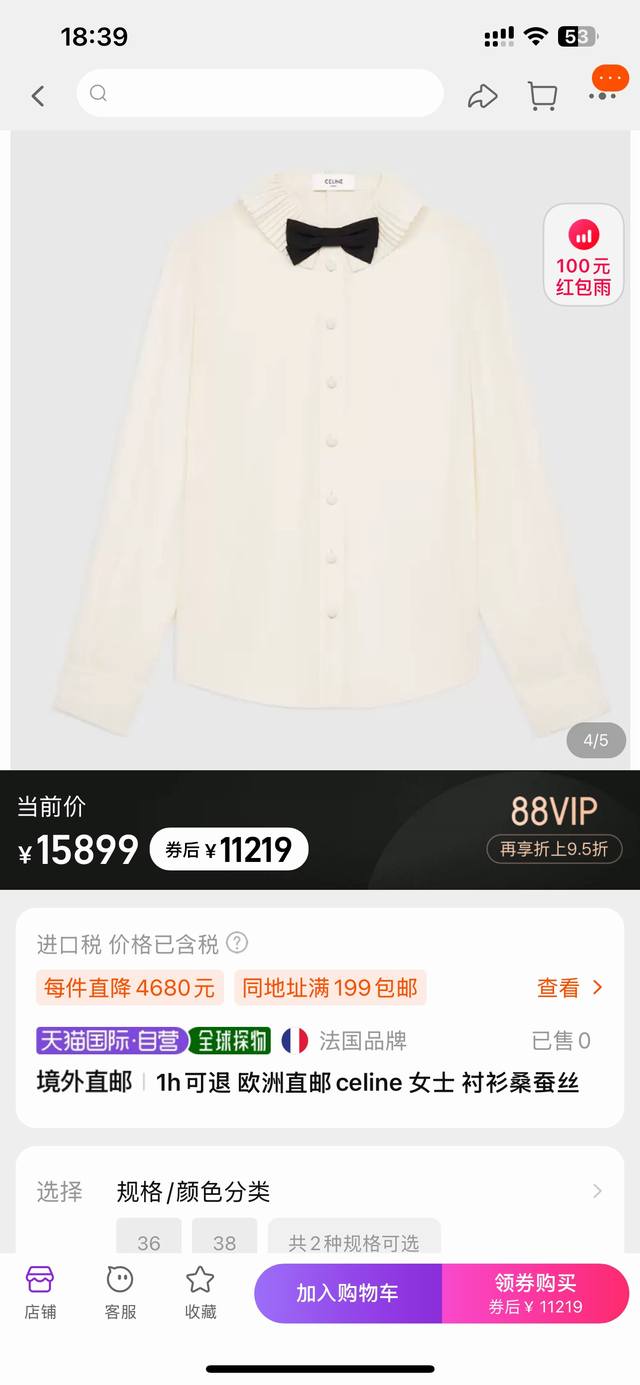Viewport: 640px width, 1385px height.
Task: Share this product
Action: [482, 96]
